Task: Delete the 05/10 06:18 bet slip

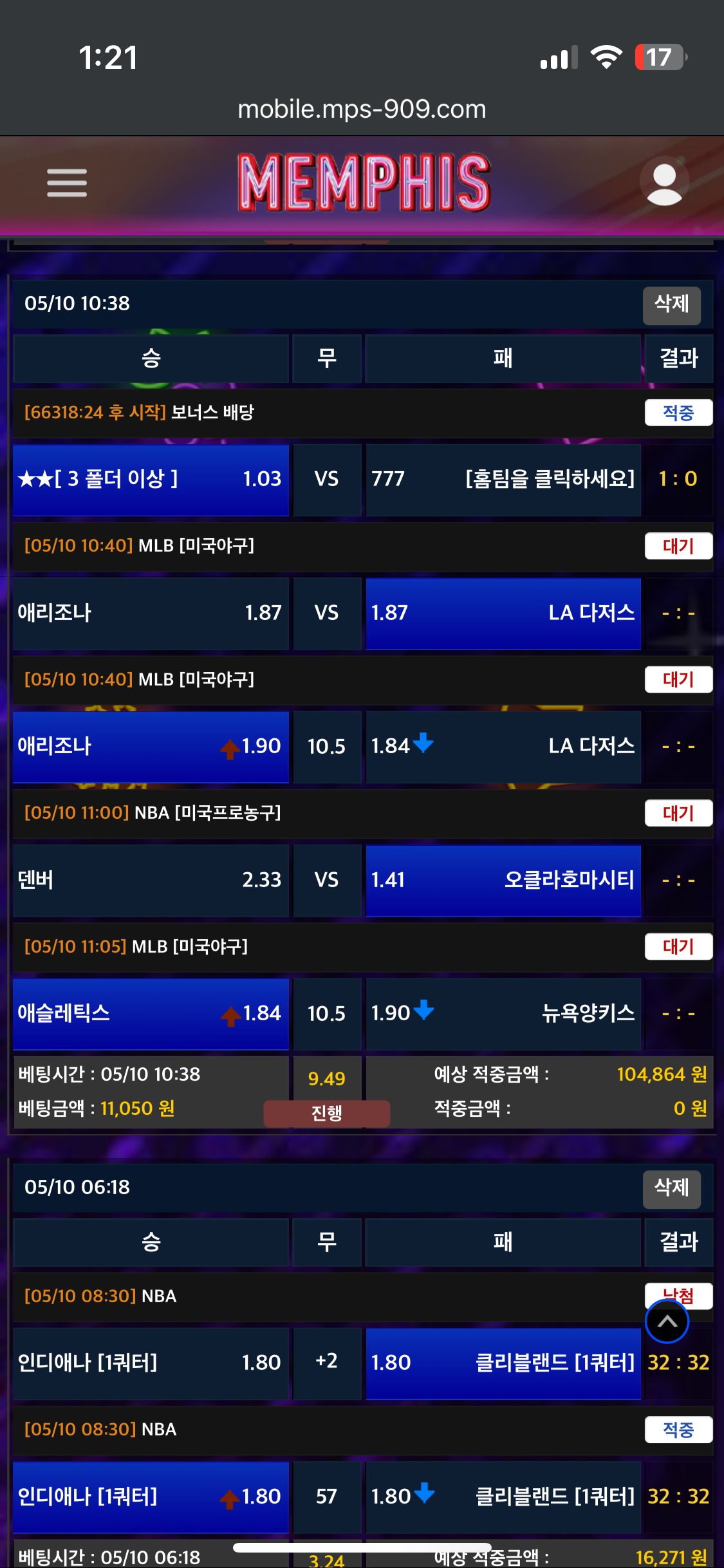Action: (671, 1188)
